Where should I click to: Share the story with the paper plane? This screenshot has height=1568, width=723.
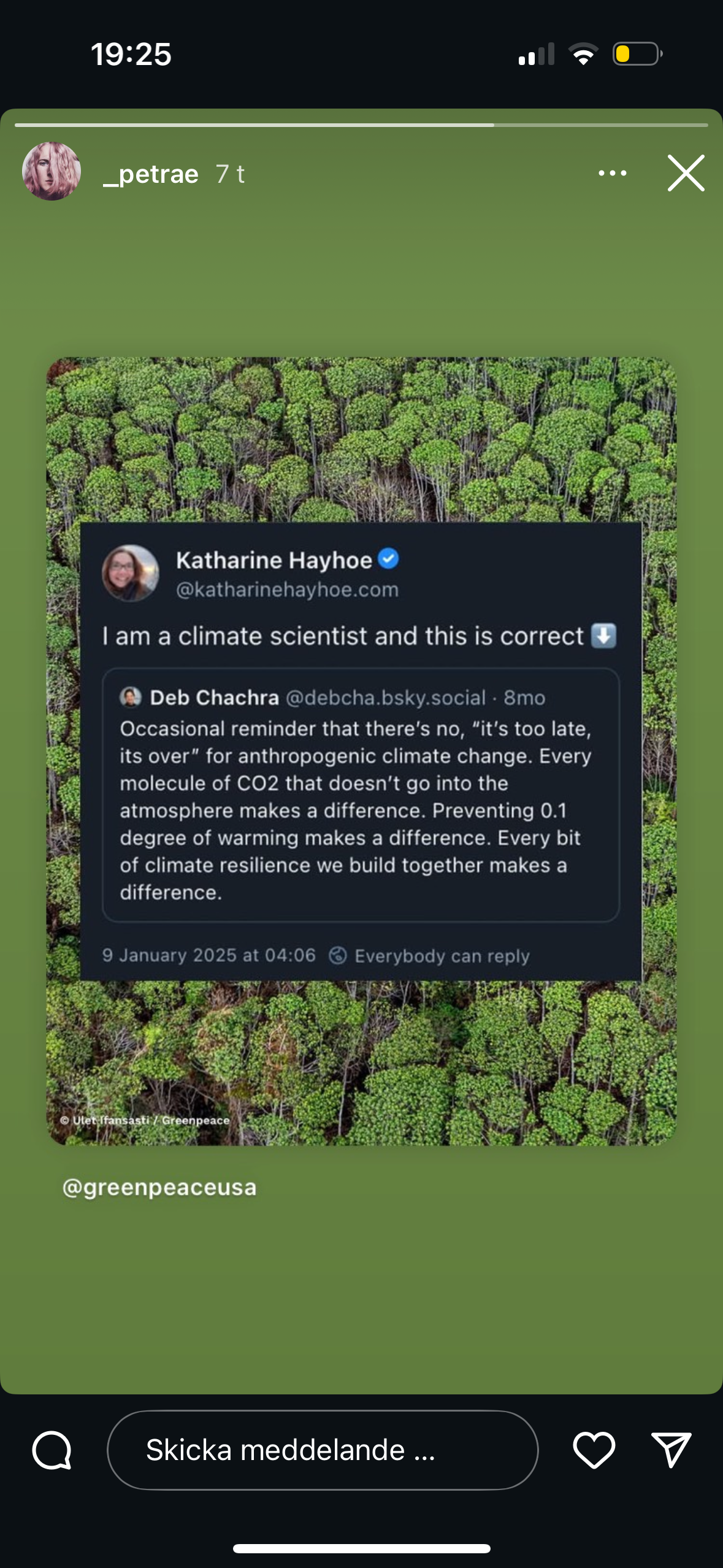(x=671, y=1450)
